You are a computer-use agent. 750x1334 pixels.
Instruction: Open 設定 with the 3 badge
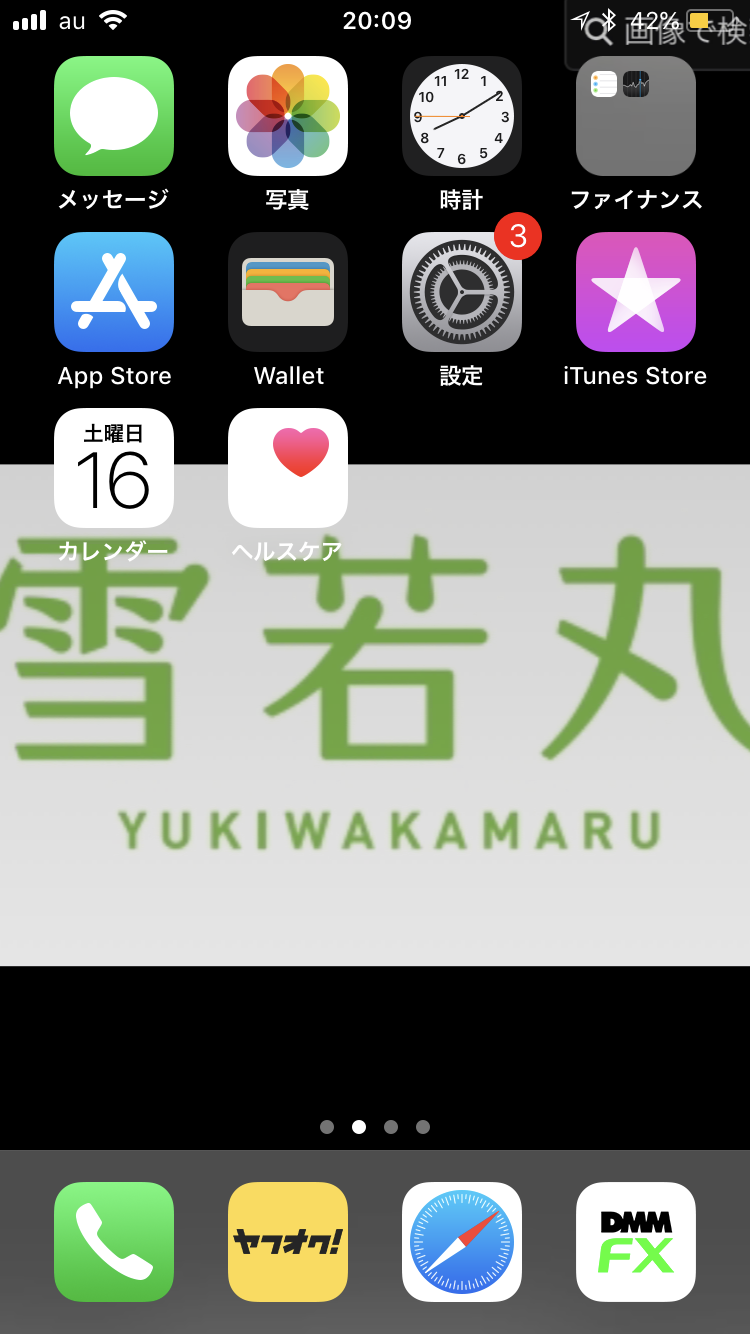click(462, 292)
